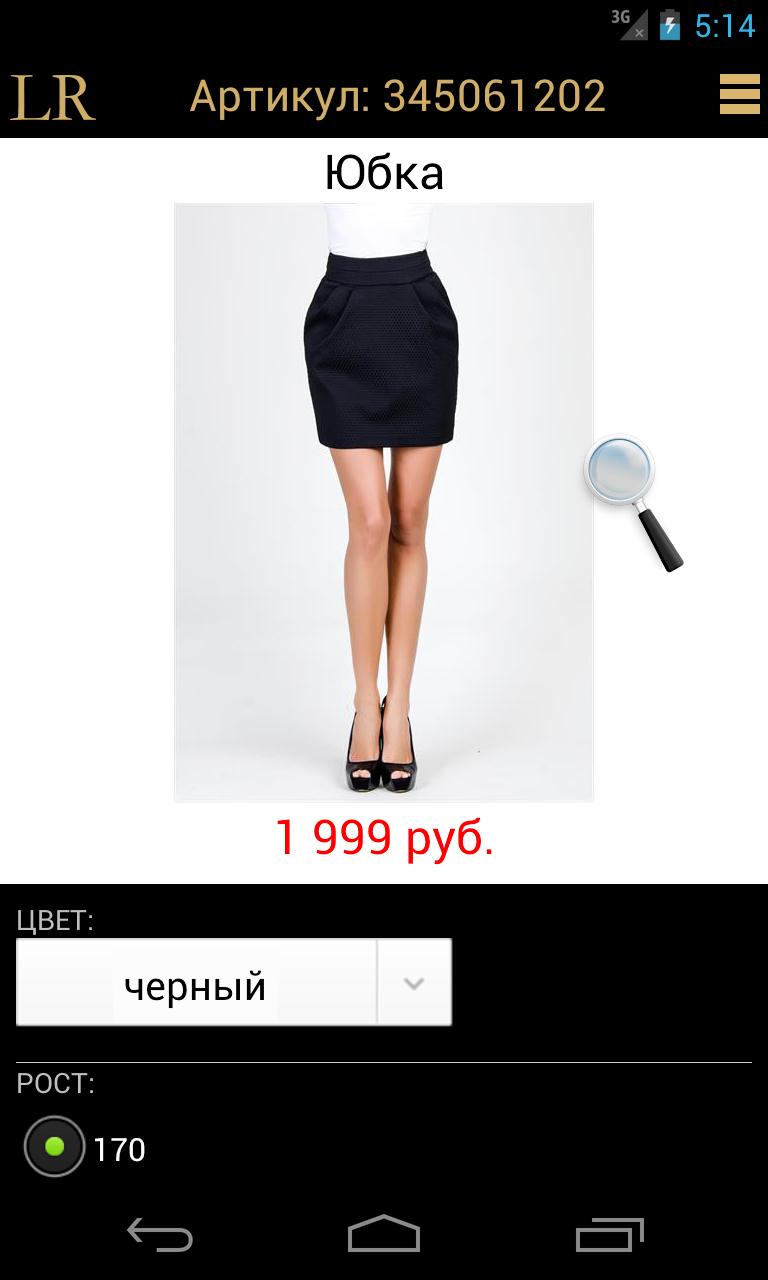768x1280 pixels.
Task: Open Артикул 345061202 in the title bar
Action: click(x=398, y=97)
